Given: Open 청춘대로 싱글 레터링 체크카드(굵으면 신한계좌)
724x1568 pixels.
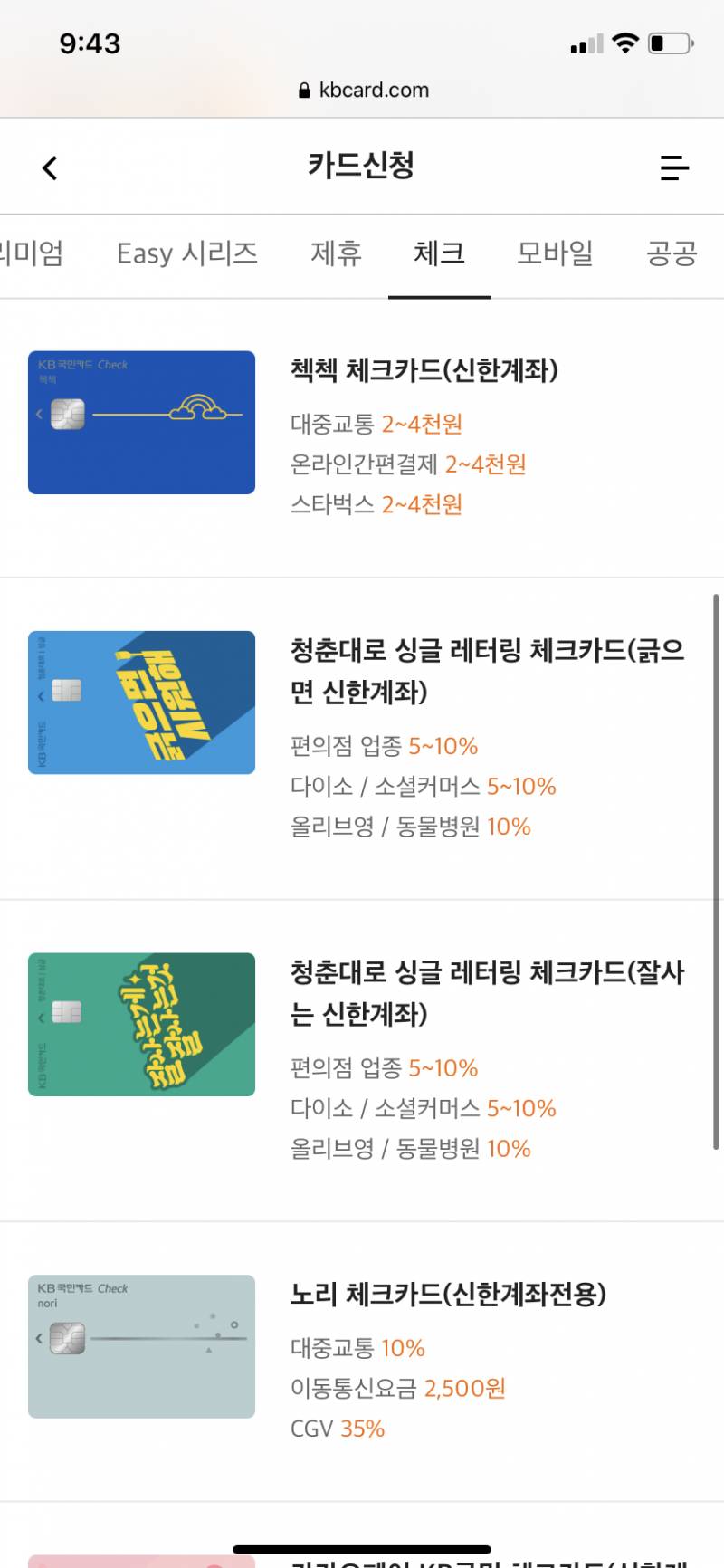Looking at the screenshot, I should click(x=487, y=671).
